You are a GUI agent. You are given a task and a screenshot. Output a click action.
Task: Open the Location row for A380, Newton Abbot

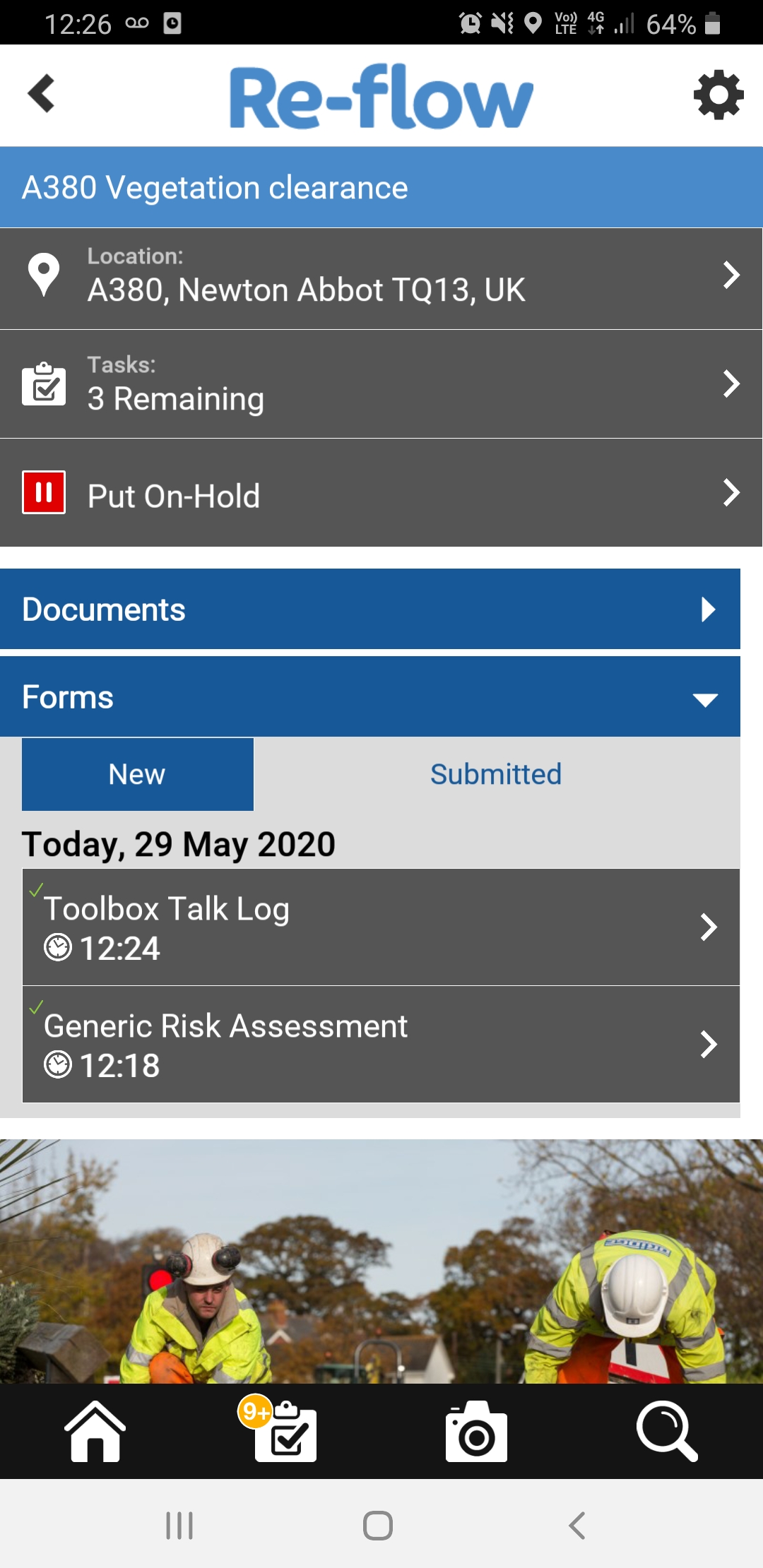click(381, 277)
